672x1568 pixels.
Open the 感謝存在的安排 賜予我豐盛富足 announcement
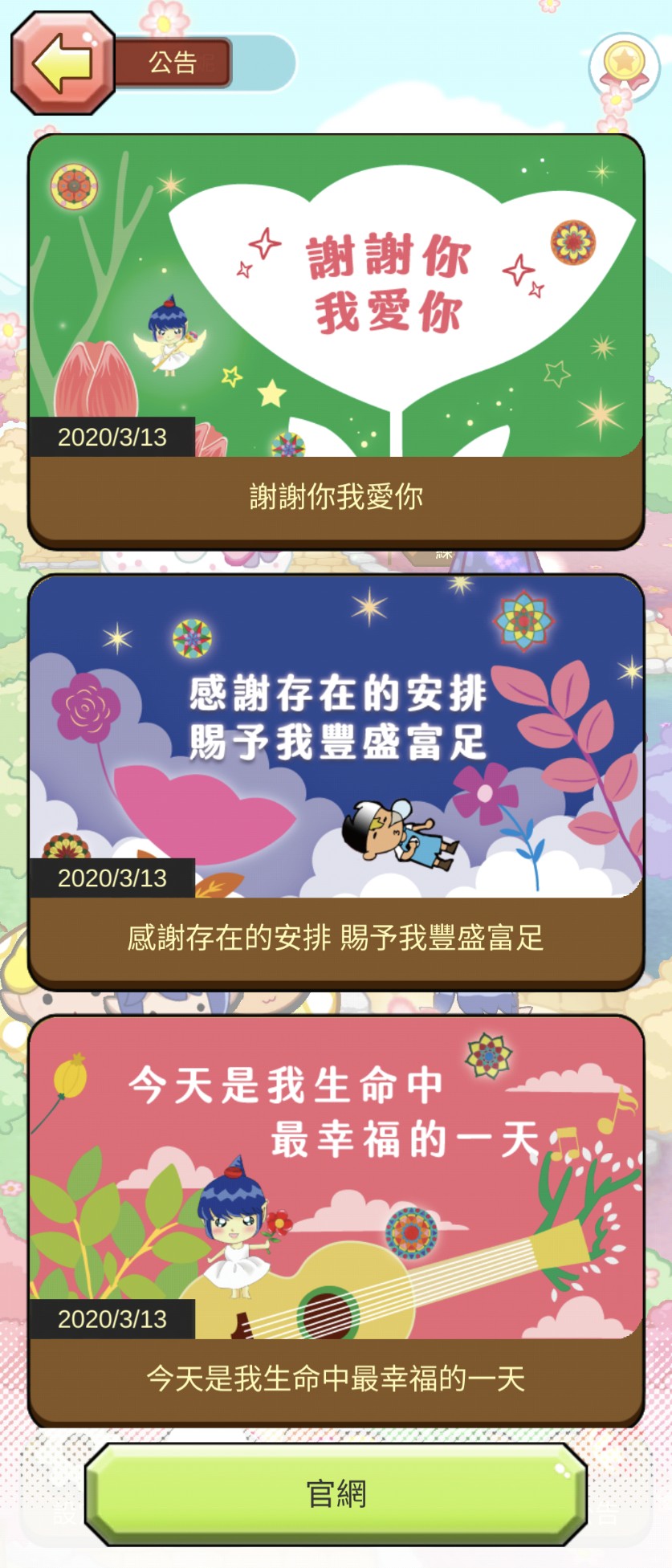point(336,781)
